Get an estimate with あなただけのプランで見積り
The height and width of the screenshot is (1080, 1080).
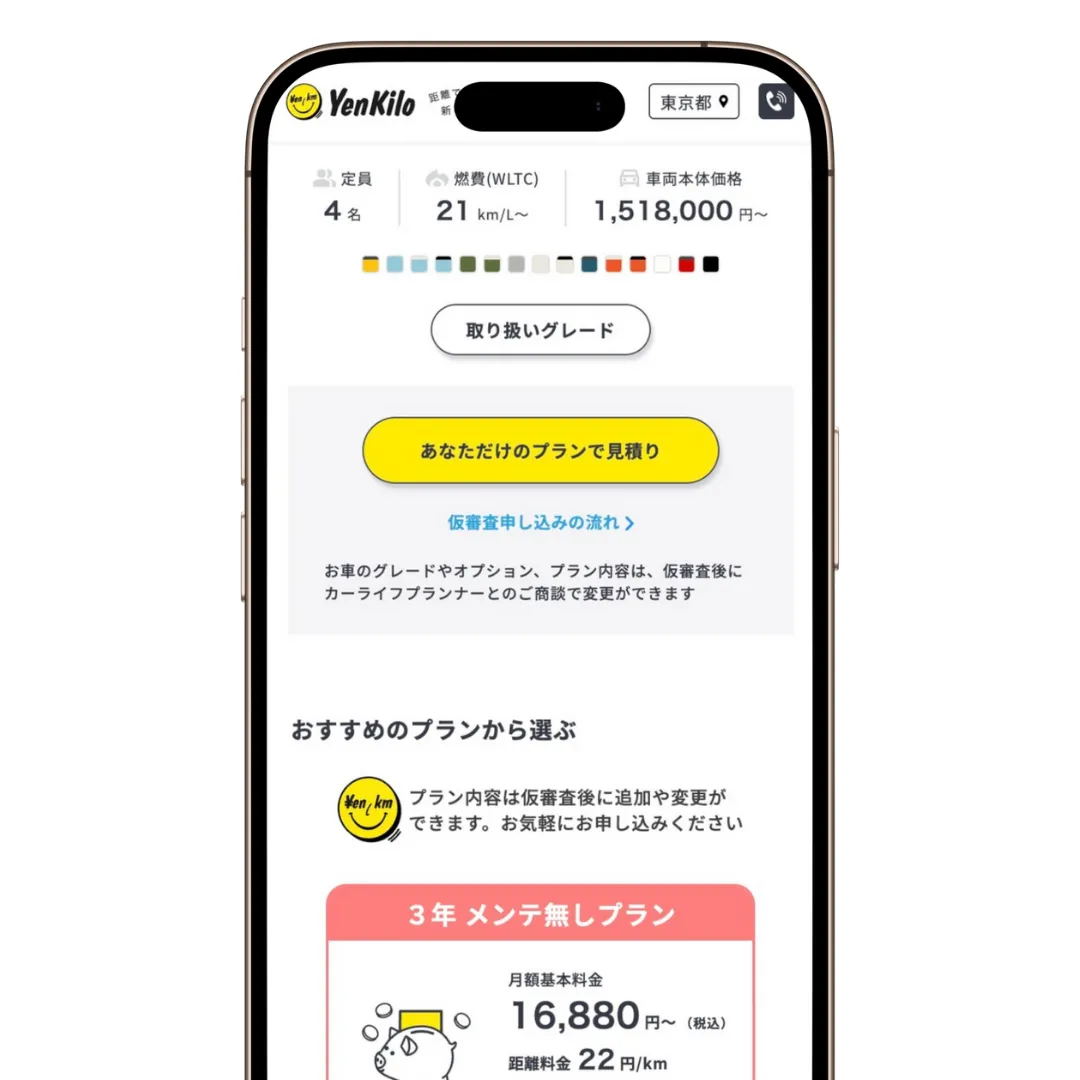click(540, 451)
